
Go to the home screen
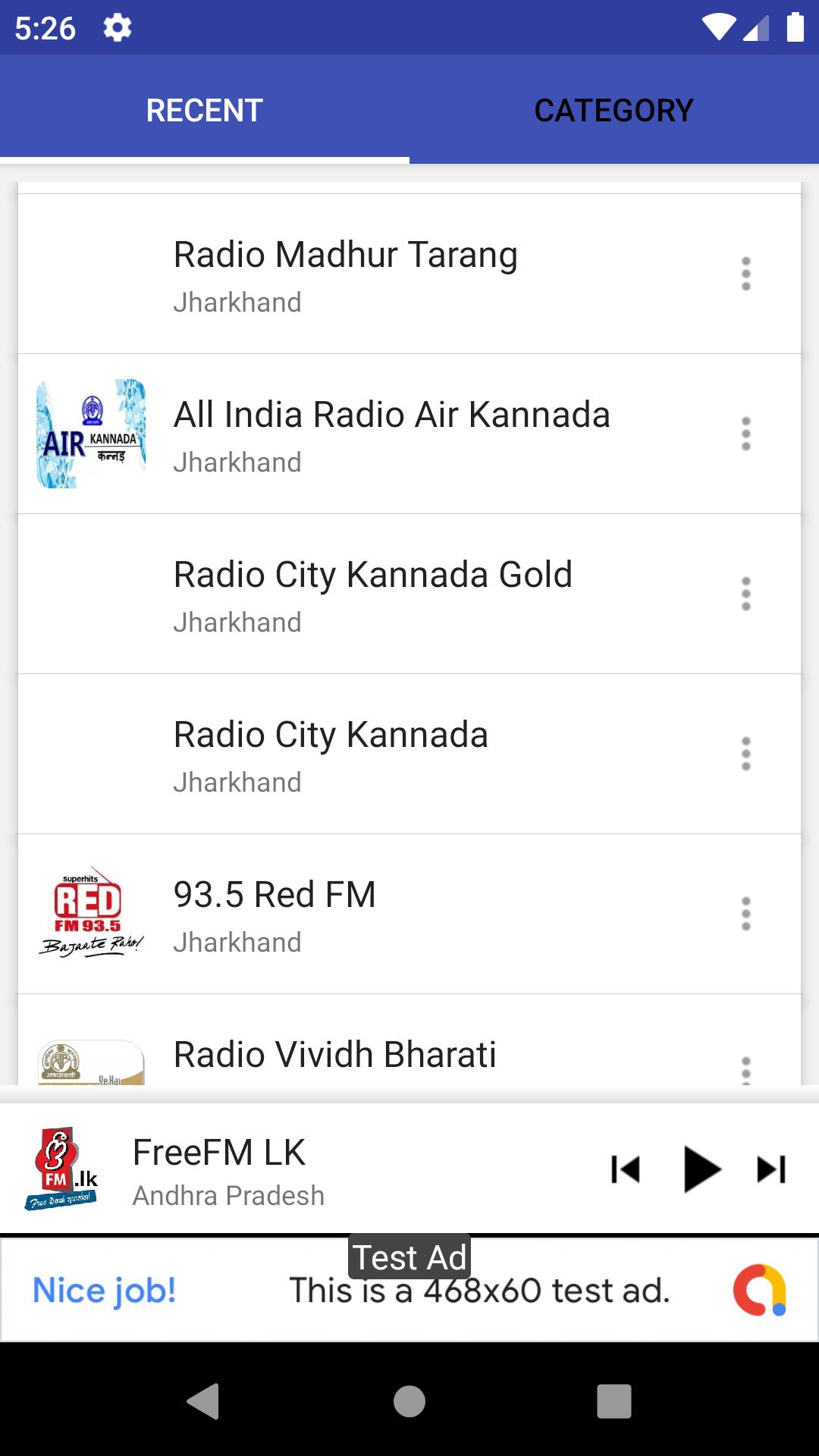tap(409, 1401)
